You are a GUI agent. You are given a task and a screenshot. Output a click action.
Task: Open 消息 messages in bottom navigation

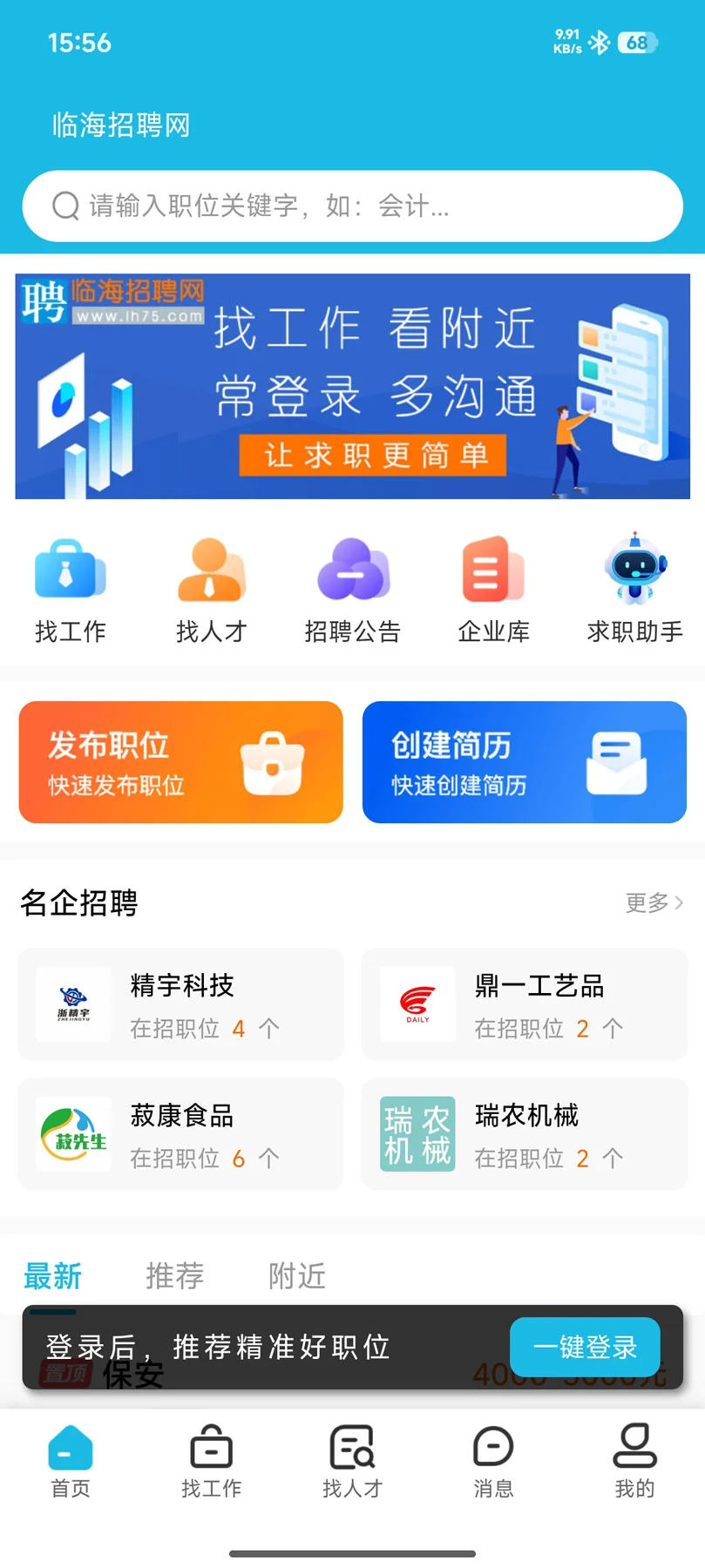click(x=492, y=1462)
